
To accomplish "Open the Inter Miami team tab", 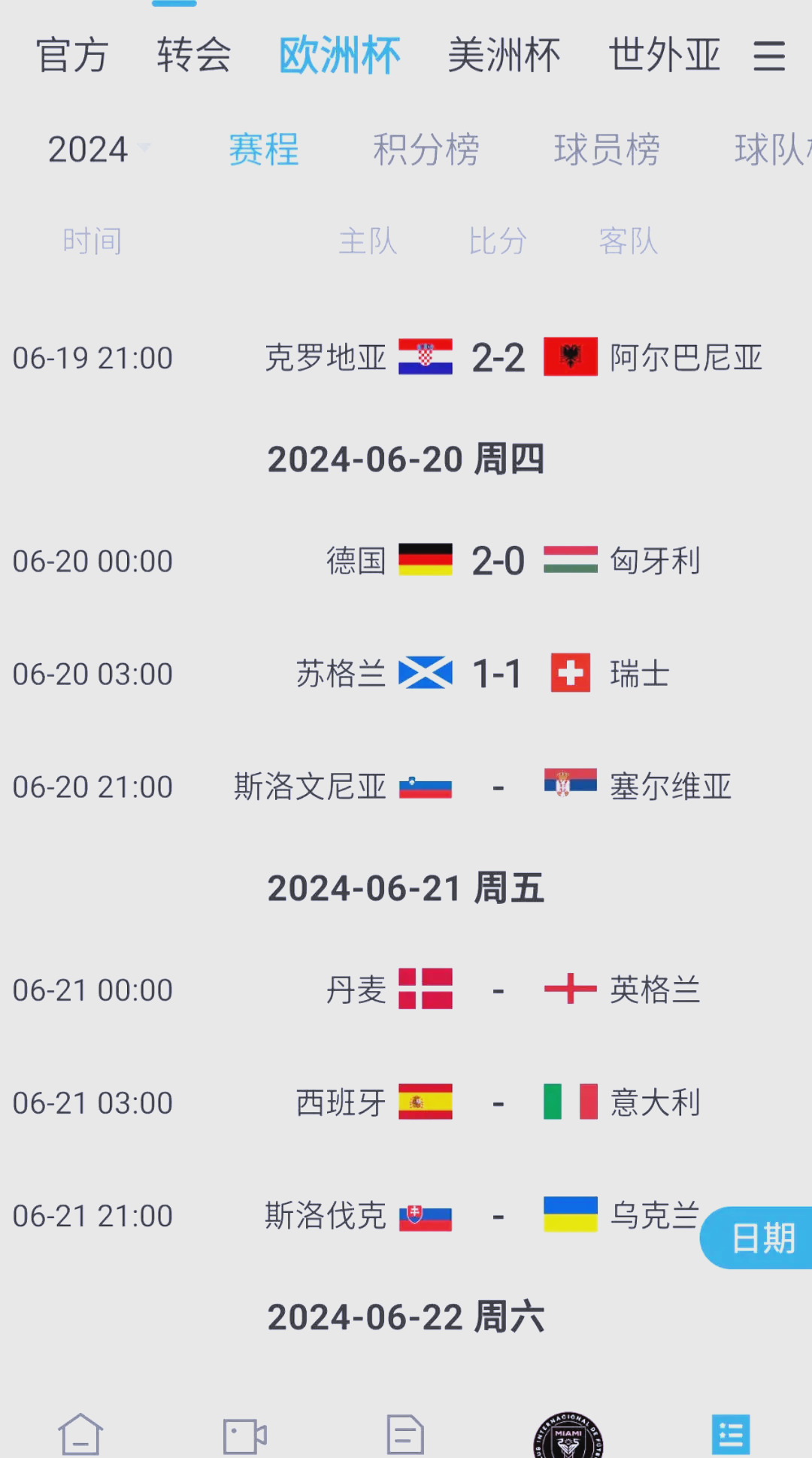I will [568, 1436].
